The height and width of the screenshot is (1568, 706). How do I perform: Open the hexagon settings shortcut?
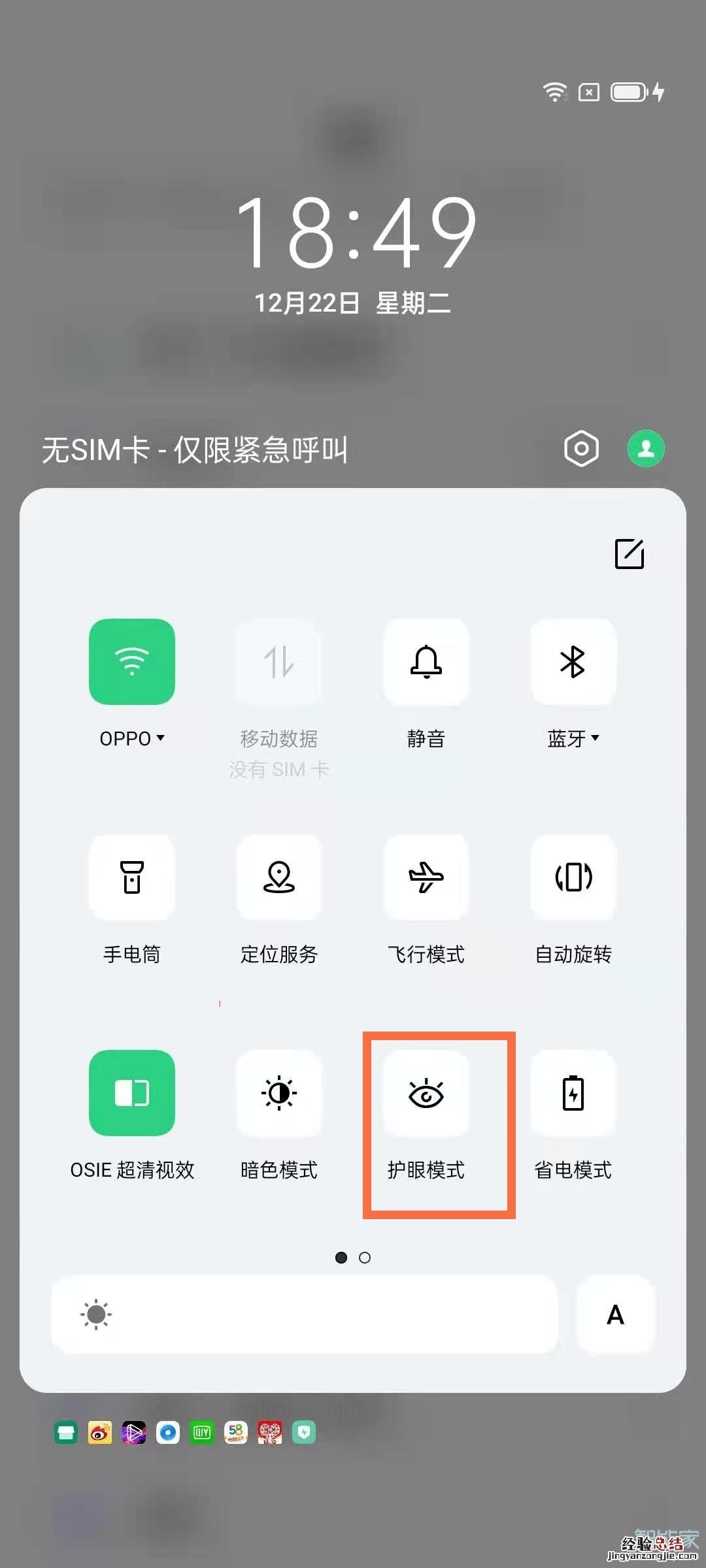(x=581, y=448)
